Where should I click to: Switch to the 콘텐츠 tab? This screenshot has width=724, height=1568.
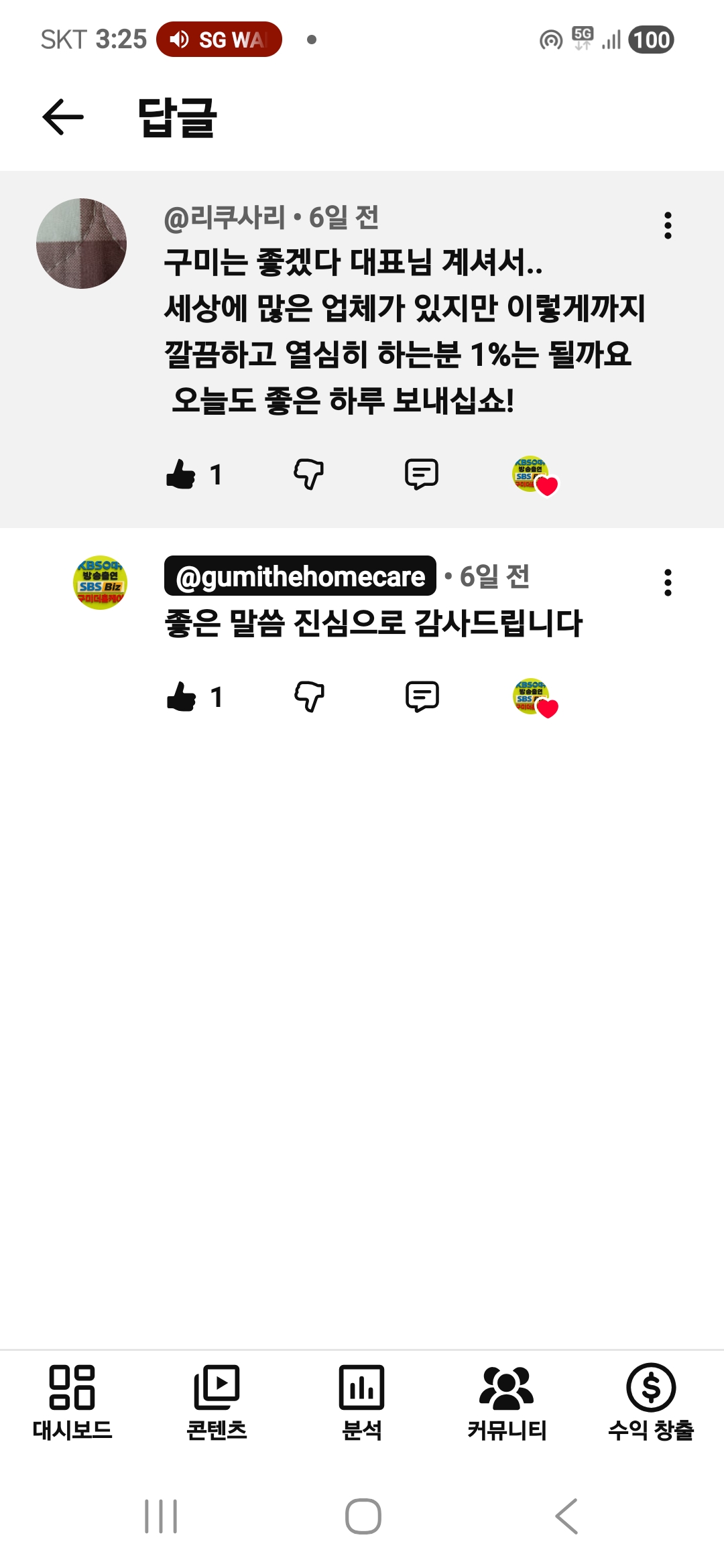click(x=217, y=1402)
